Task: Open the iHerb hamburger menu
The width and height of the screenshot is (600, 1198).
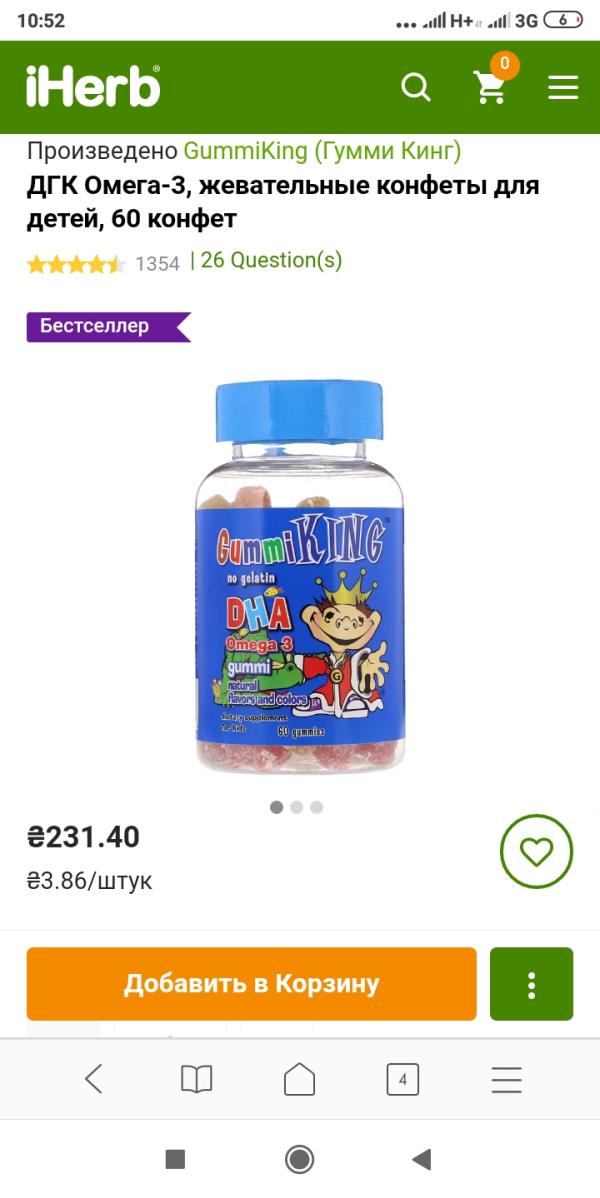Action: 563,87
